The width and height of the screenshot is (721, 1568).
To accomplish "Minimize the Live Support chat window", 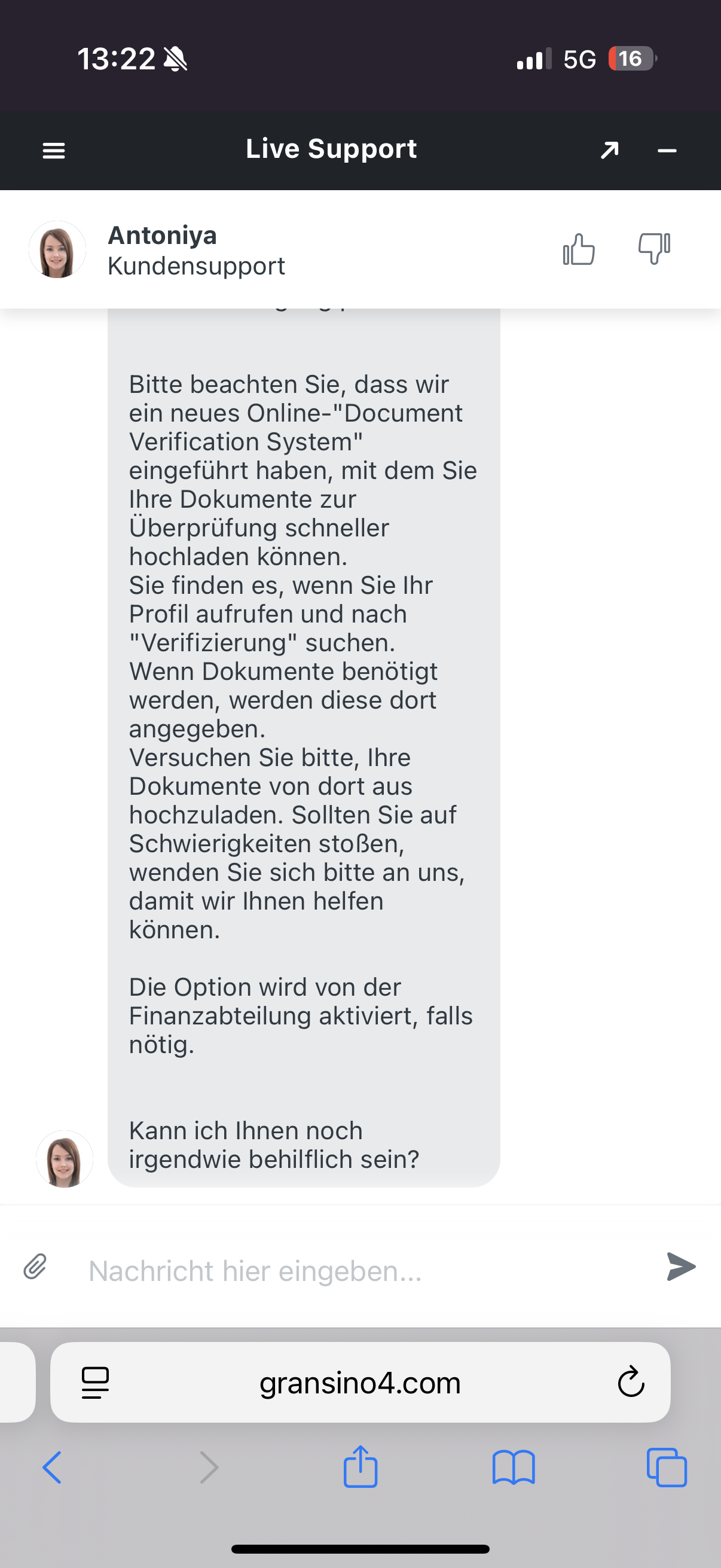I will (667, 150).
